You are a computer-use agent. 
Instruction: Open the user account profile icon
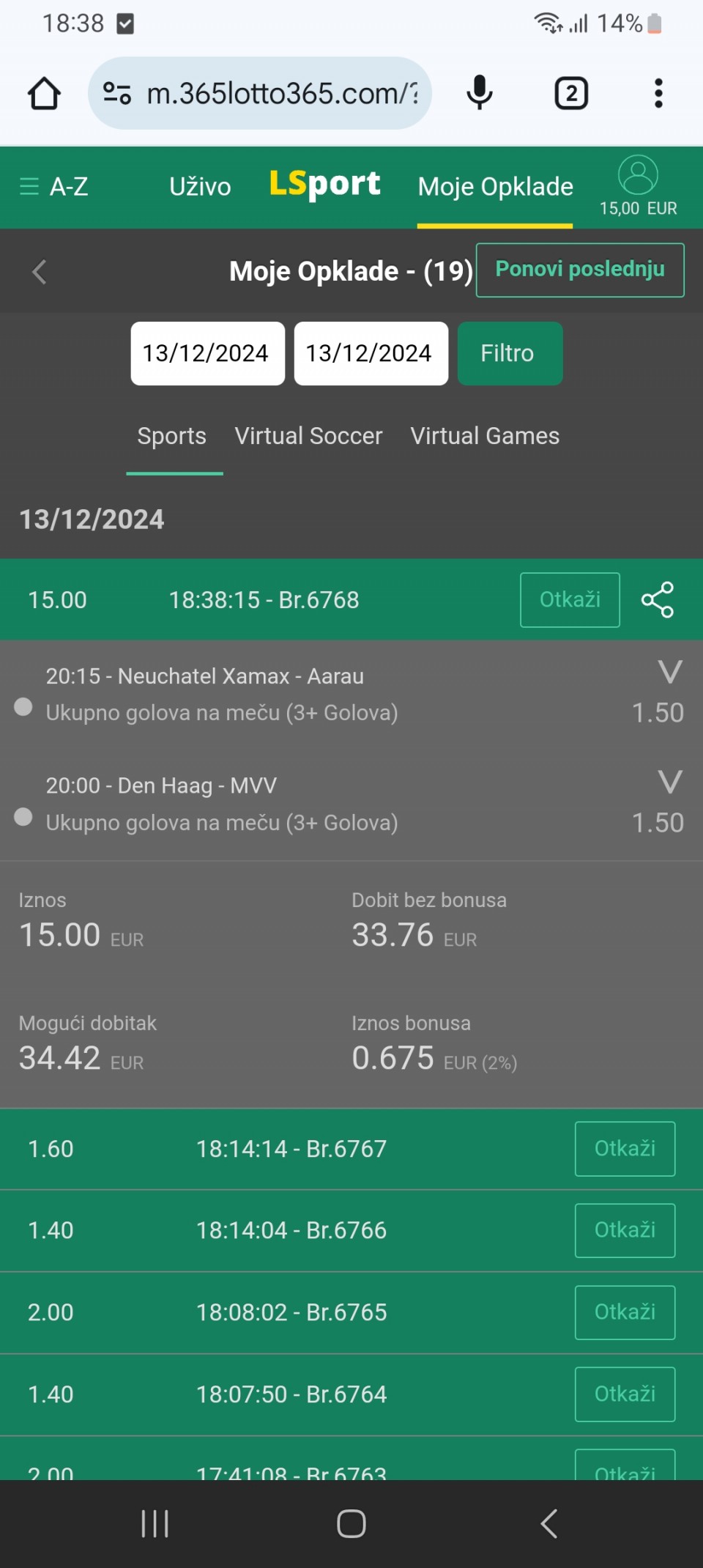tap(638, 175)
